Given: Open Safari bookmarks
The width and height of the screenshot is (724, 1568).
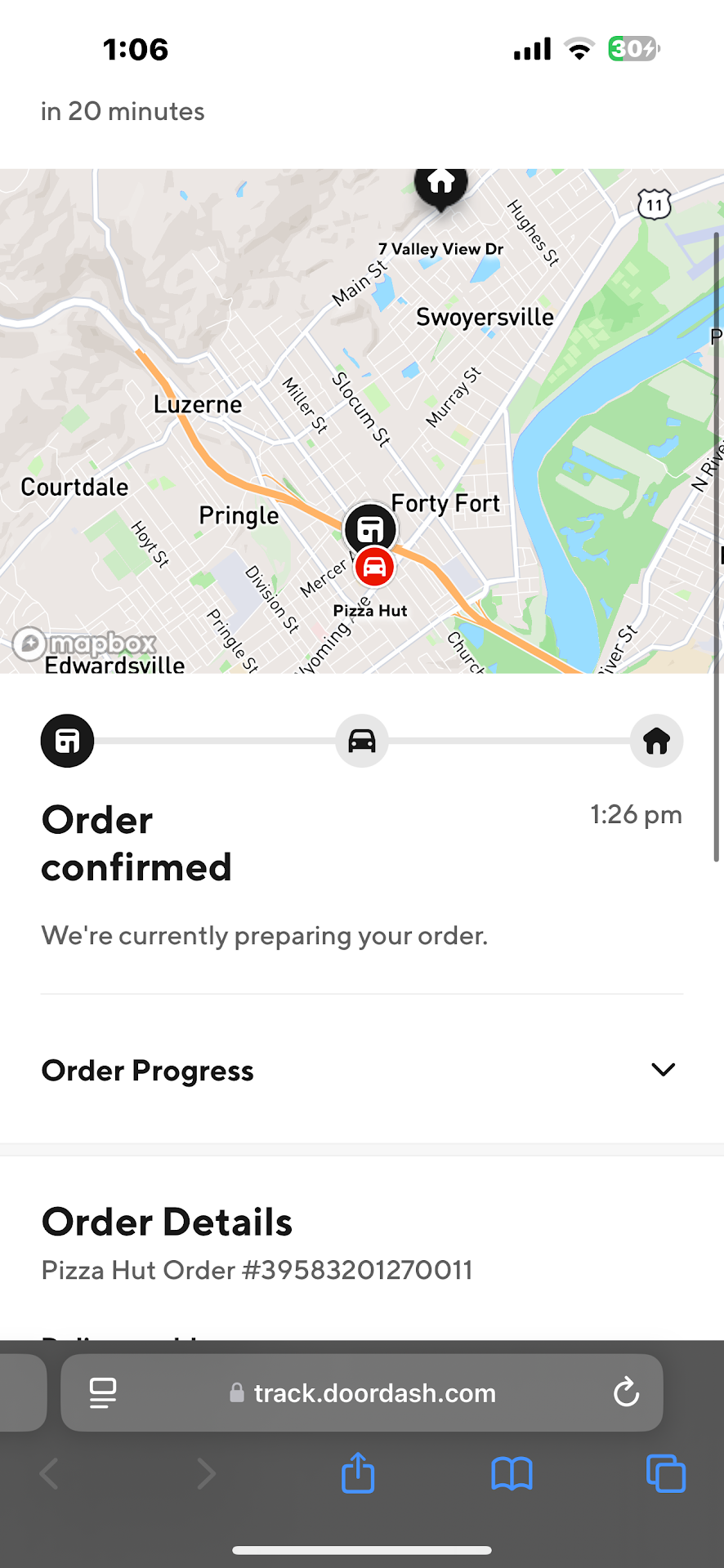Looking at the screenshot, I should [512, 1473].
